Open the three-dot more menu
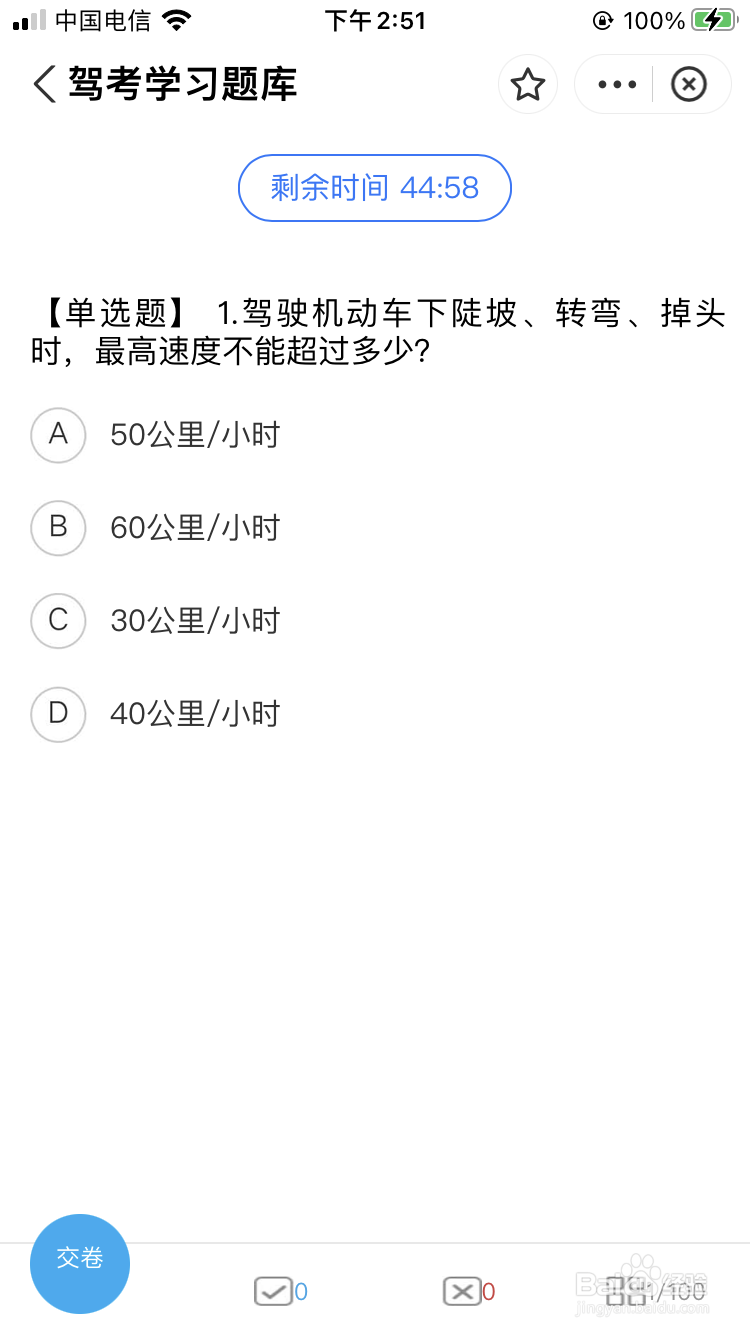This screenshot has width=750, height=1334. tap(617, 85)
